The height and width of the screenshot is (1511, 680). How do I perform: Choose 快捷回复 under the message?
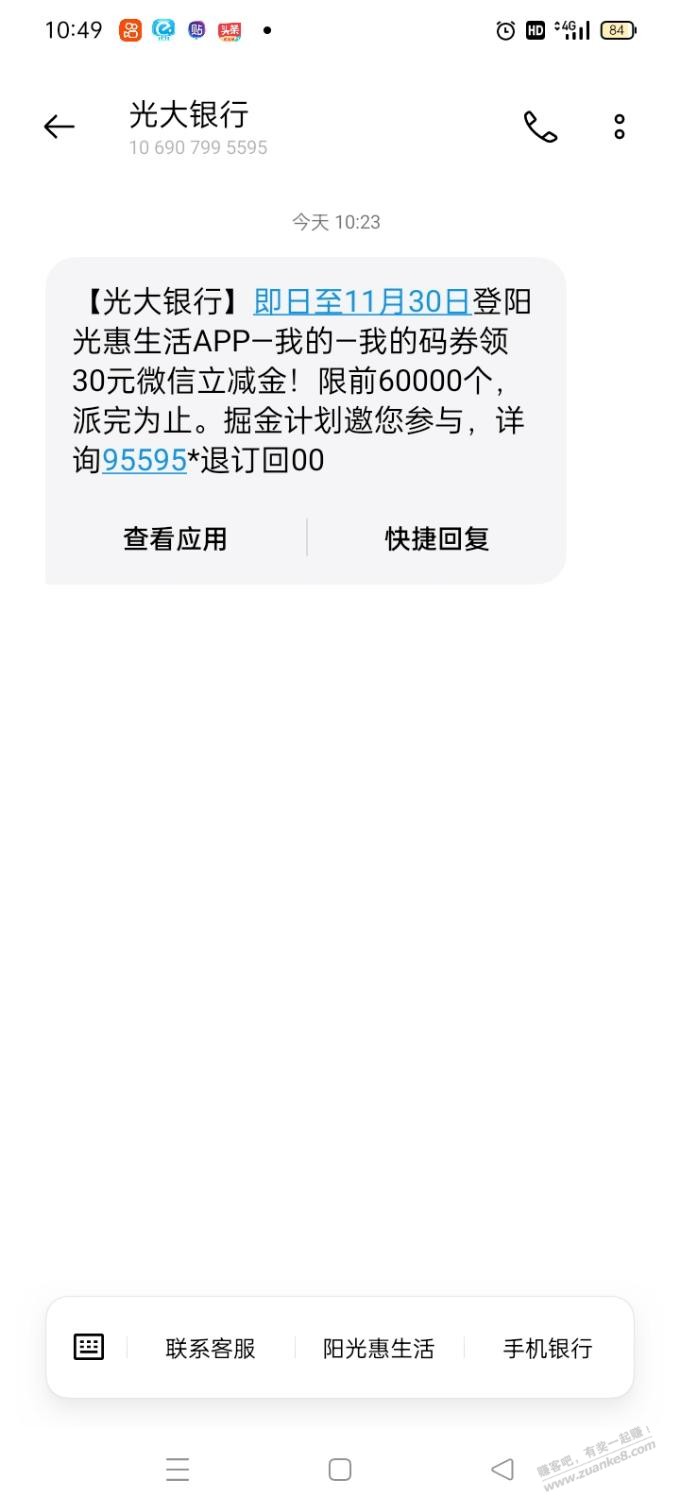pos(437,539)
